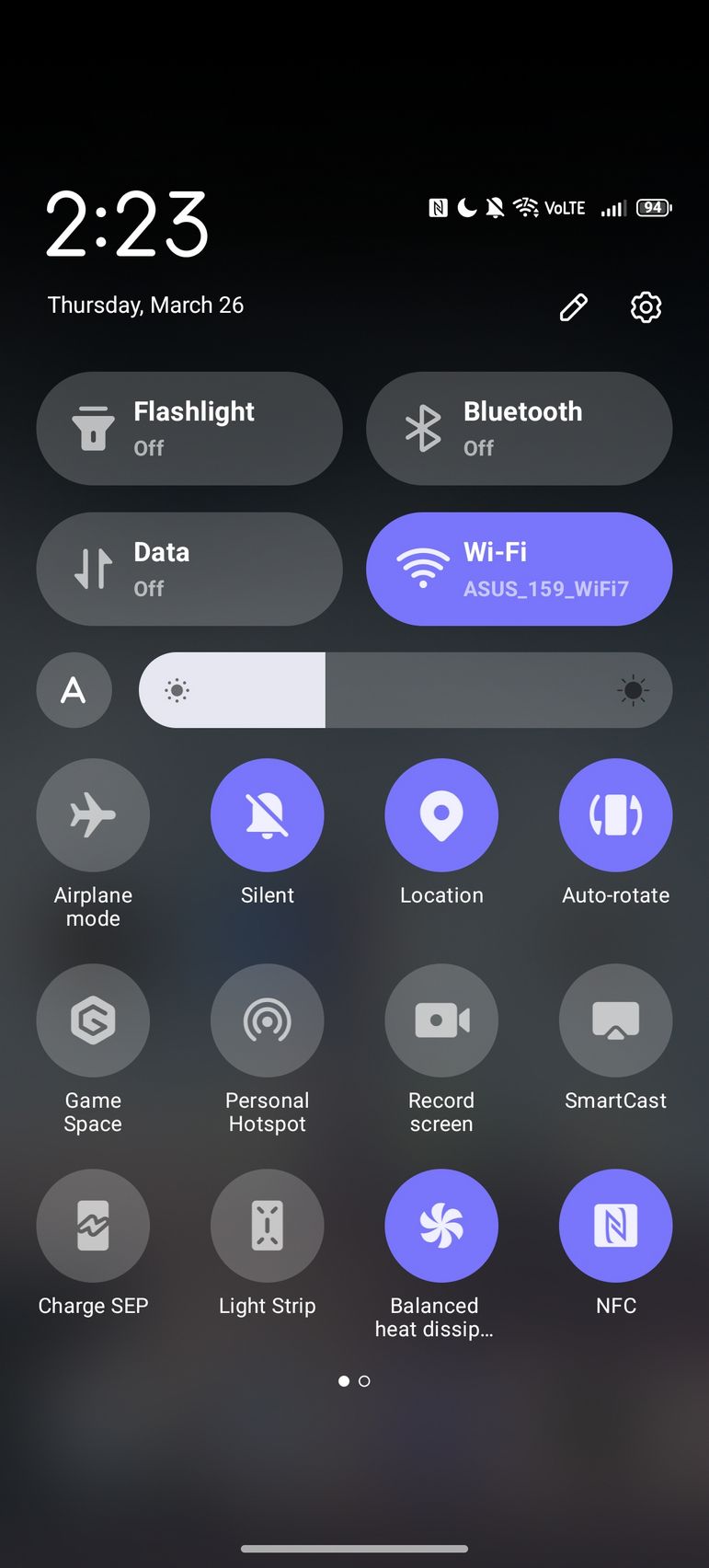Tap the brightness slider bar
709x1568 pixels.
(405, 690)
